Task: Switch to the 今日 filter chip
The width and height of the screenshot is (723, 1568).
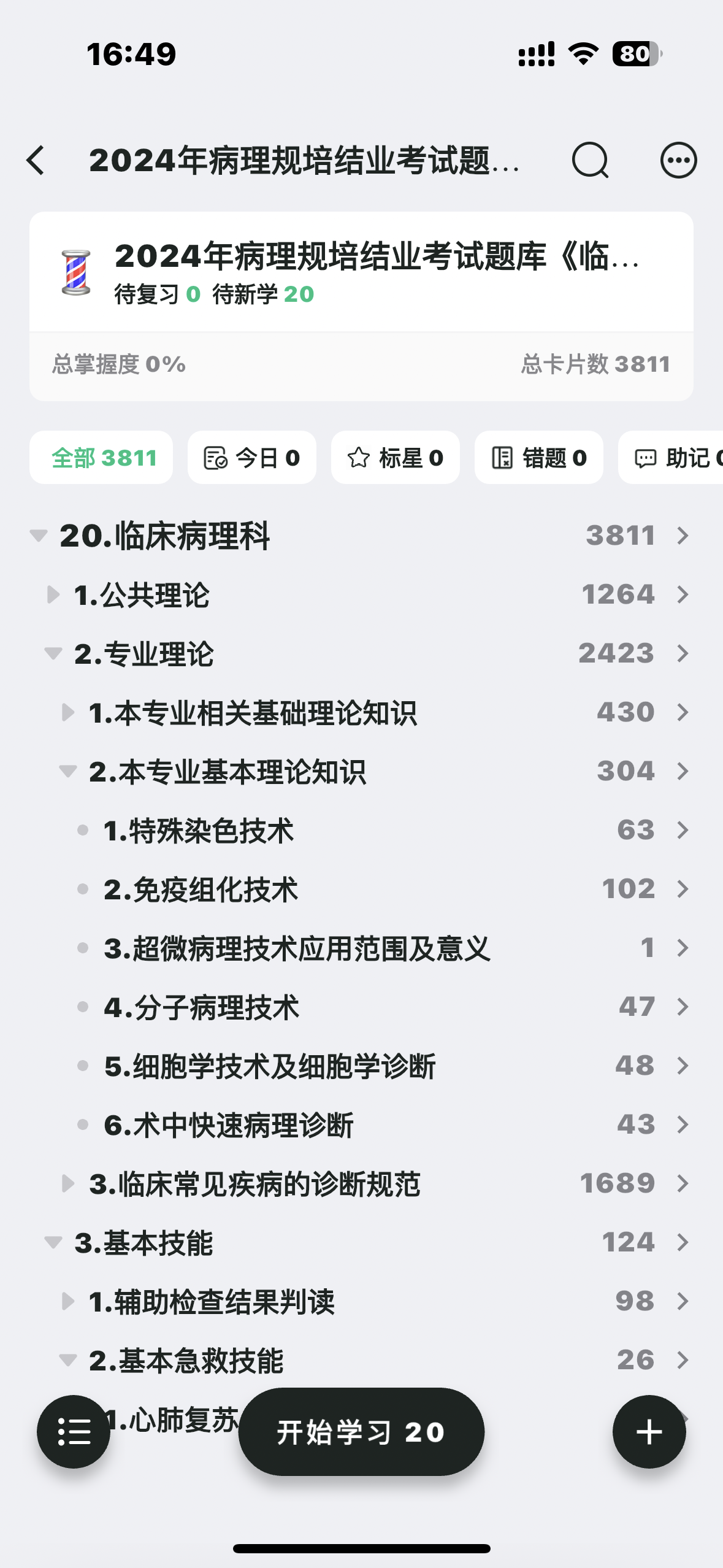Action: tap(252, 458)
